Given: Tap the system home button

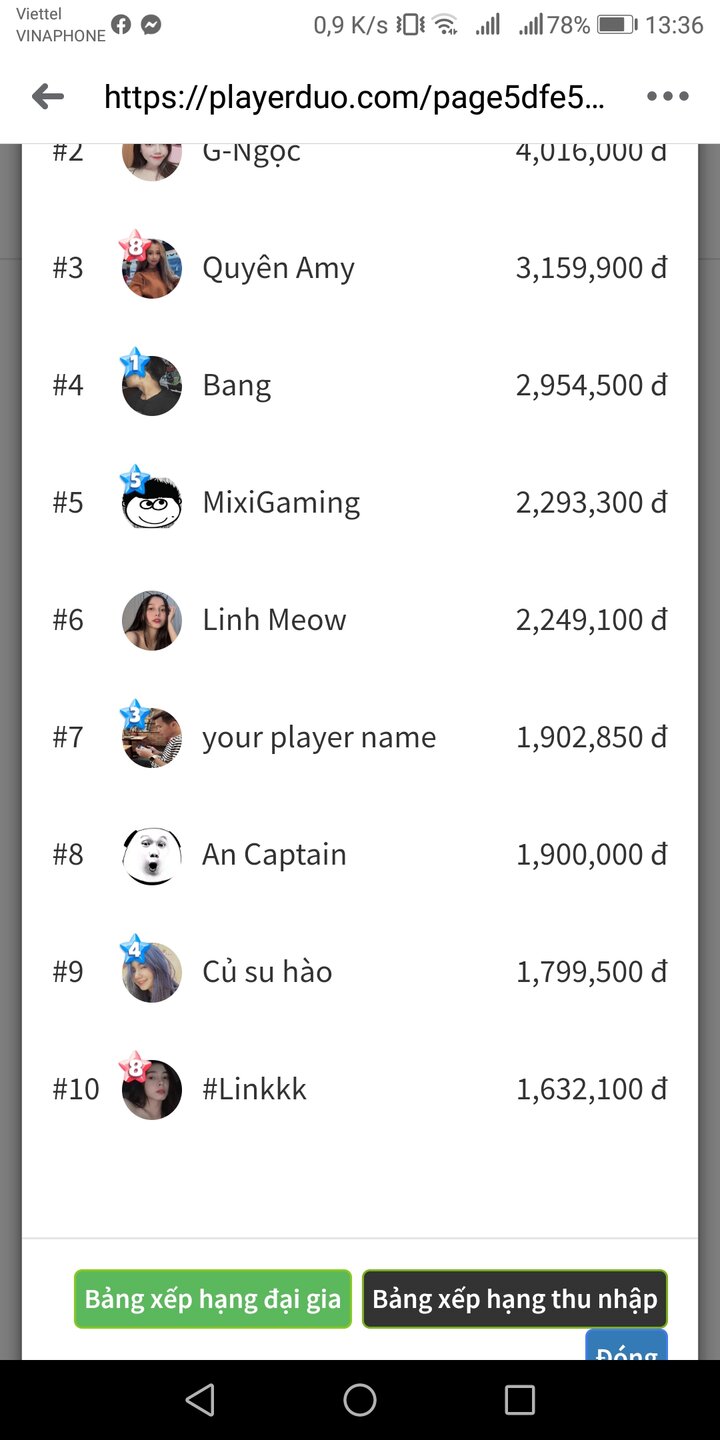Looking at the screenshot, I should click(360, 1400).
